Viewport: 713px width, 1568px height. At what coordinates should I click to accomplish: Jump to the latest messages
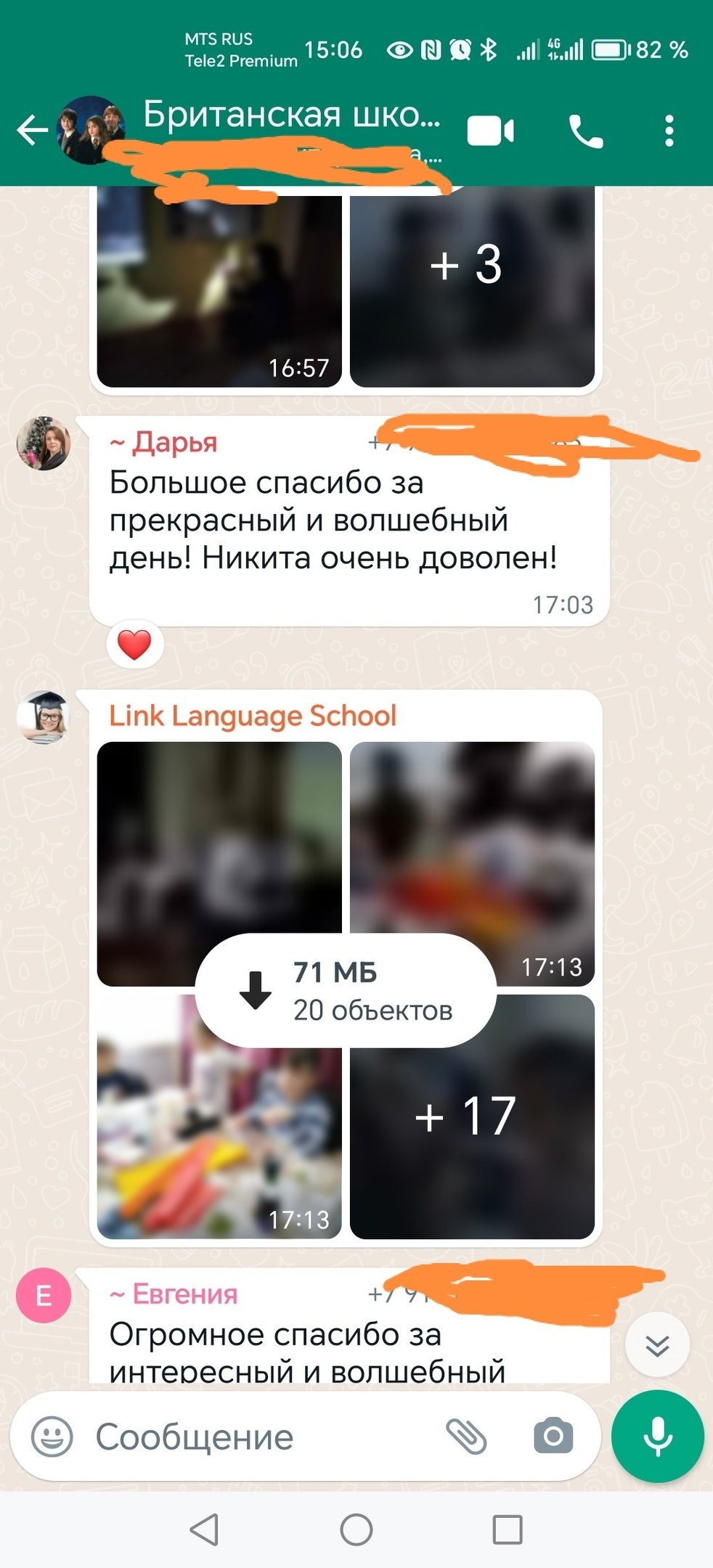click(x=657, y=1345)
